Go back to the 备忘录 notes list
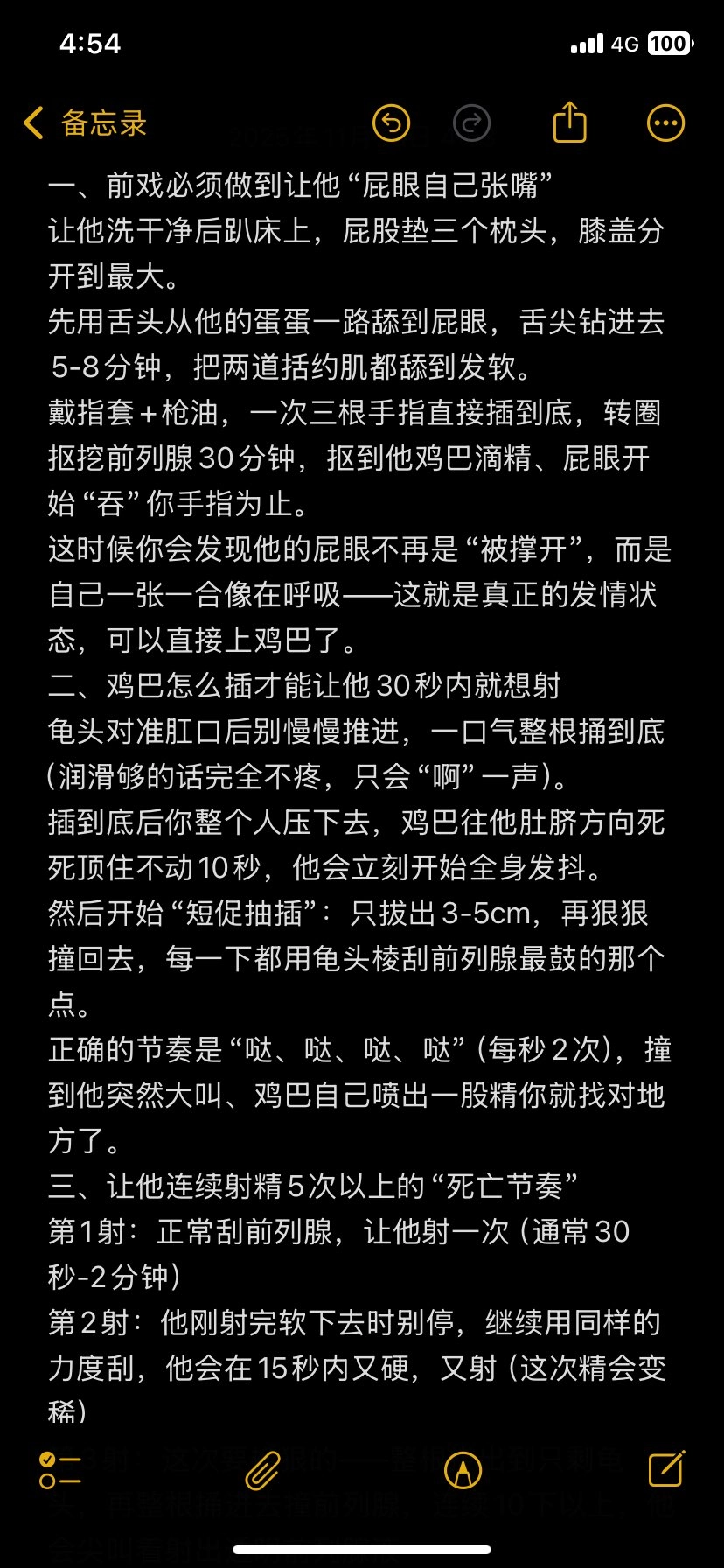Image resolution: width=724 pixels, height=1568 pixels. (85, 123)
